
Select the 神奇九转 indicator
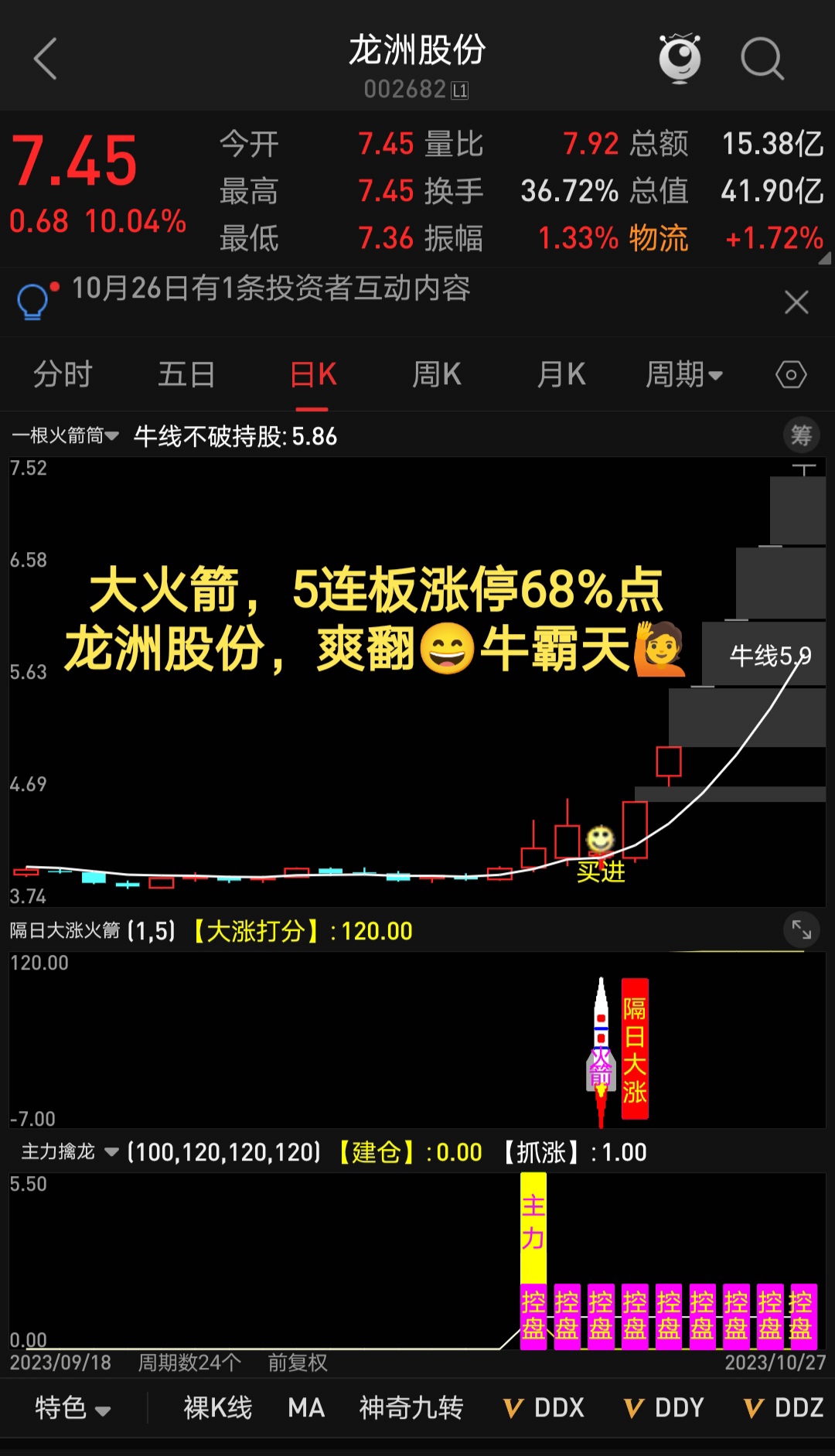point(411,1408)
